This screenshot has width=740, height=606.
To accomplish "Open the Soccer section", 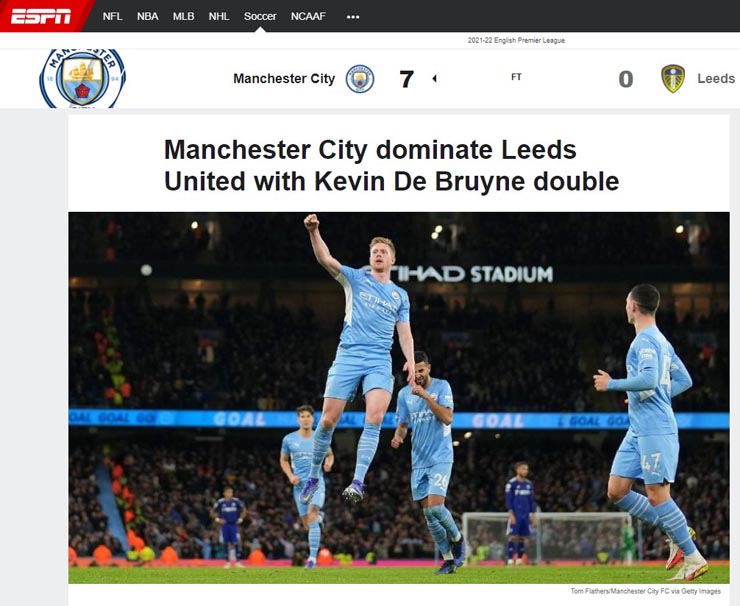I will (260, 16).
